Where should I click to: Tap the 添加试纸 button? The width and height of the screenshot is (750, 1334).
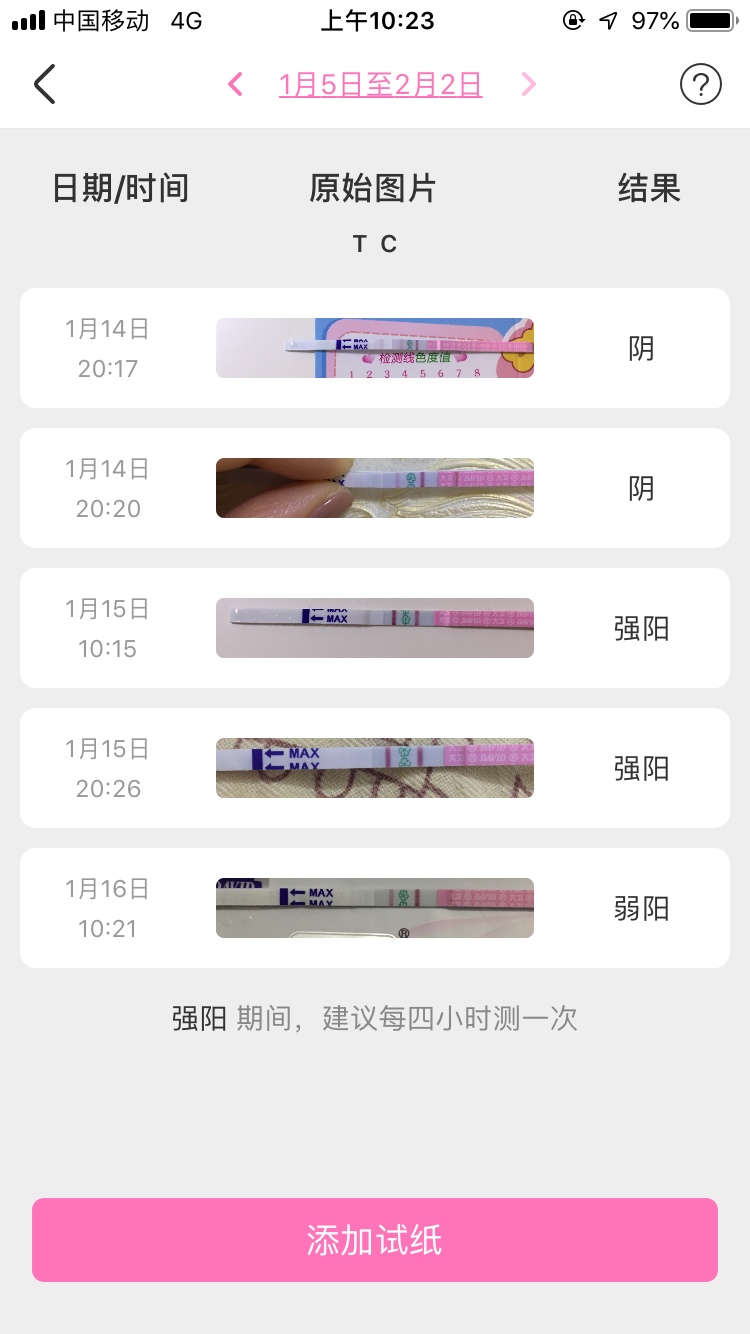[x=375, y=1240]
